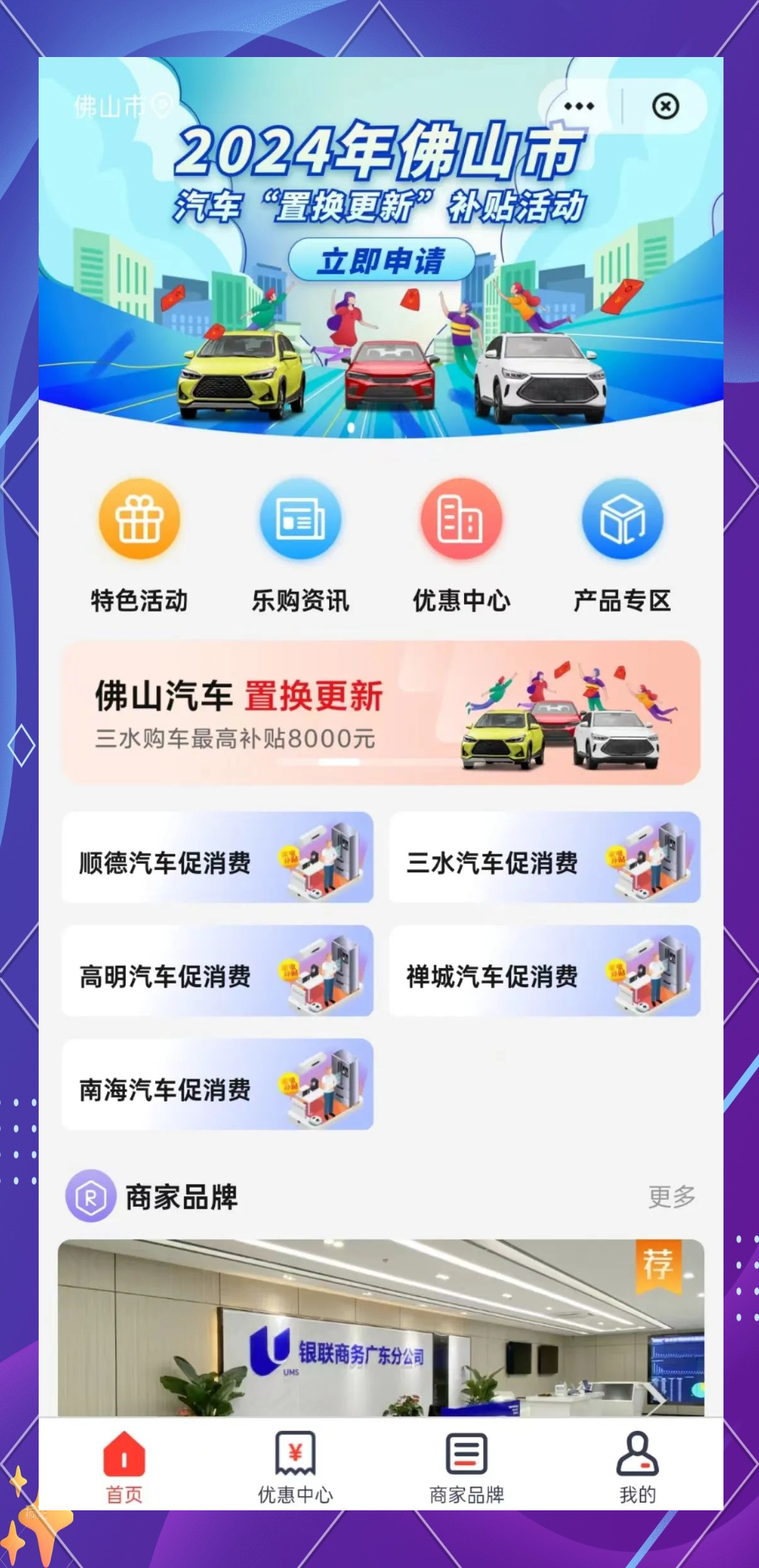View 更多 in 商家品牌
Image resolution: width=759 pixels, height=1568 pixels.
[x=671, y=1197]
